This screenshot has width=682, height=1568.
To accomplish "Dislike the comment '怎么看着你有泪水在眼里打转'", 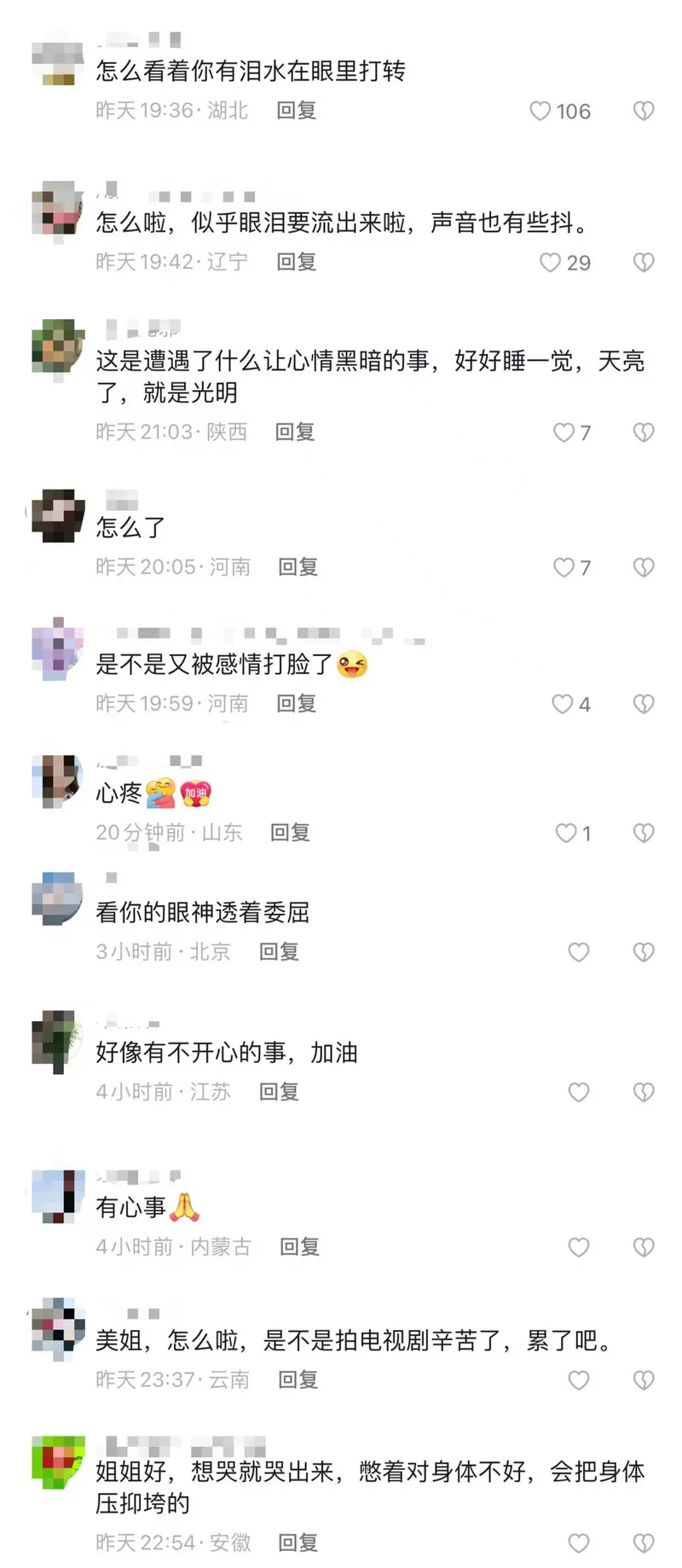I will [x=644, y=111].
